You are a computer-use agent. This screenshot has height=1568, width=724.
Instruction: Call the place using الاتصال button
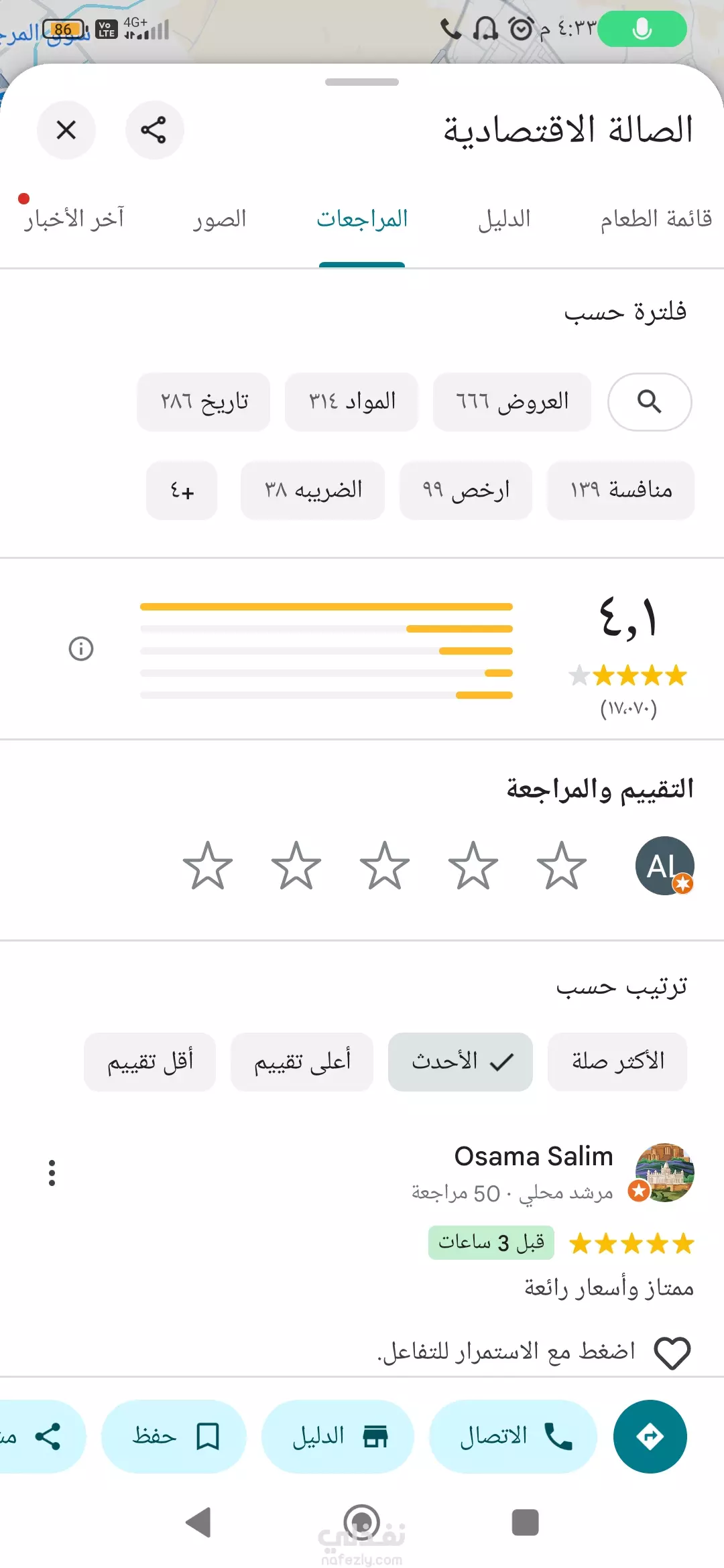click(513, 1436)
